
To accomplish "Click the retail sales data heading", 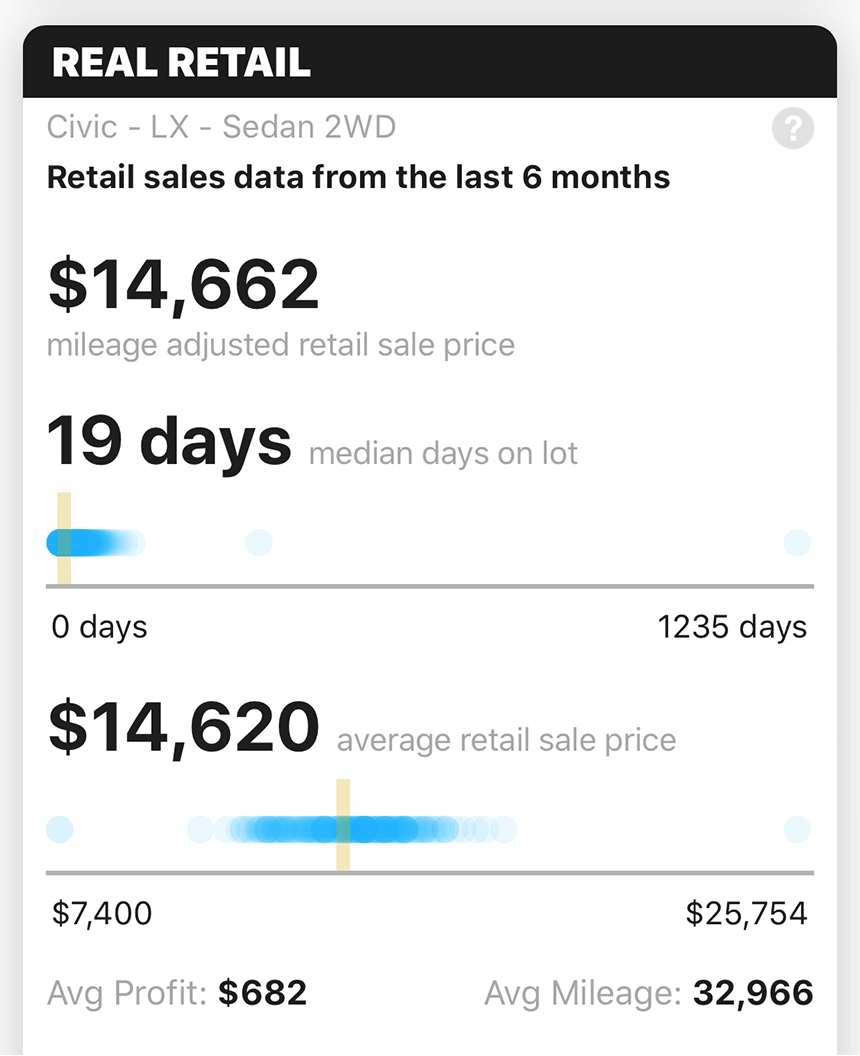I will [x=358, y=177].
